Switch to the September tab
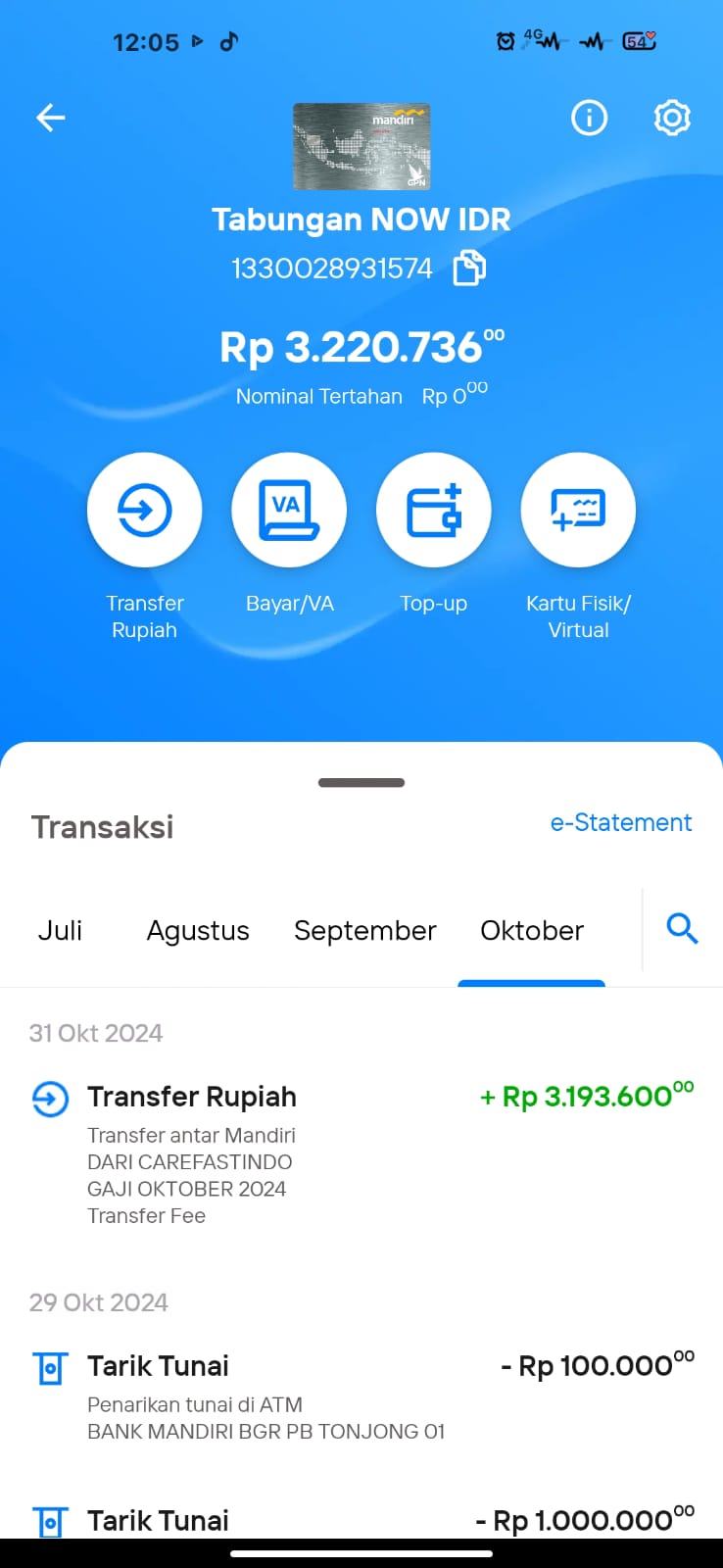The image size is (723, 1568). [365, 931]
